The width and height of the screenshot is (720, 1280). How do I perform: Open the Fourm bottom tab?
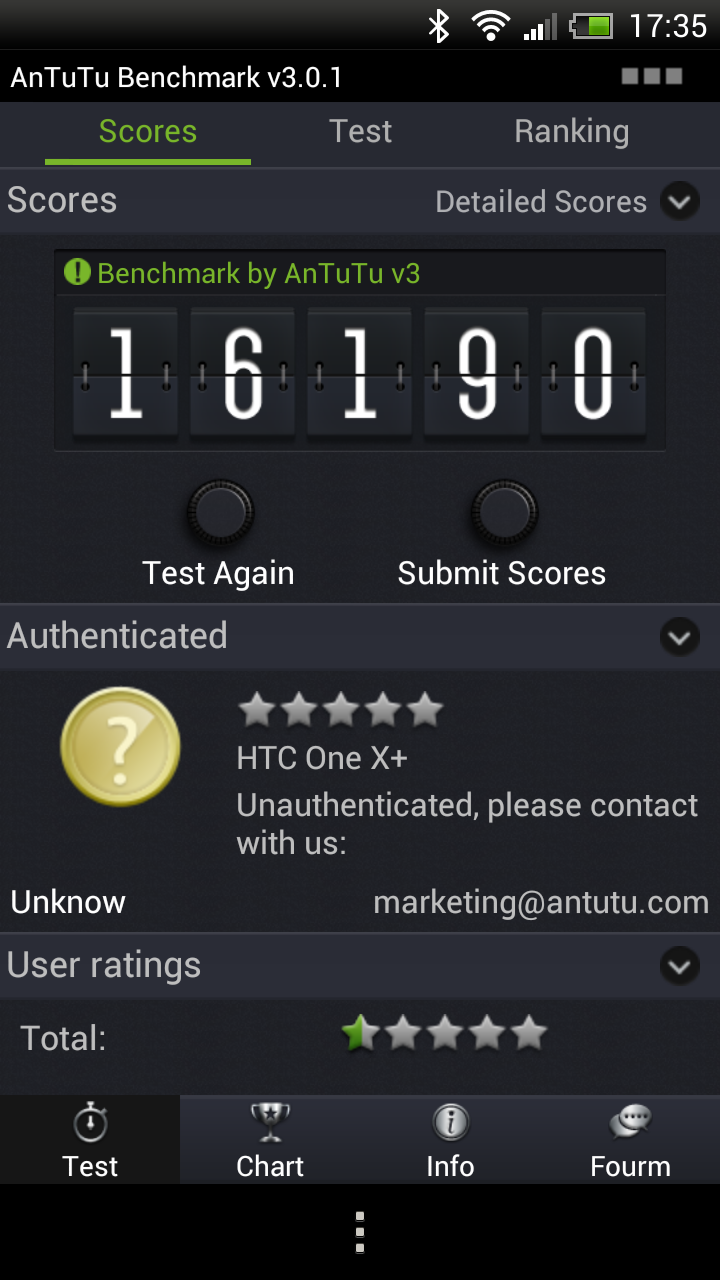(x=630, y=1140)
